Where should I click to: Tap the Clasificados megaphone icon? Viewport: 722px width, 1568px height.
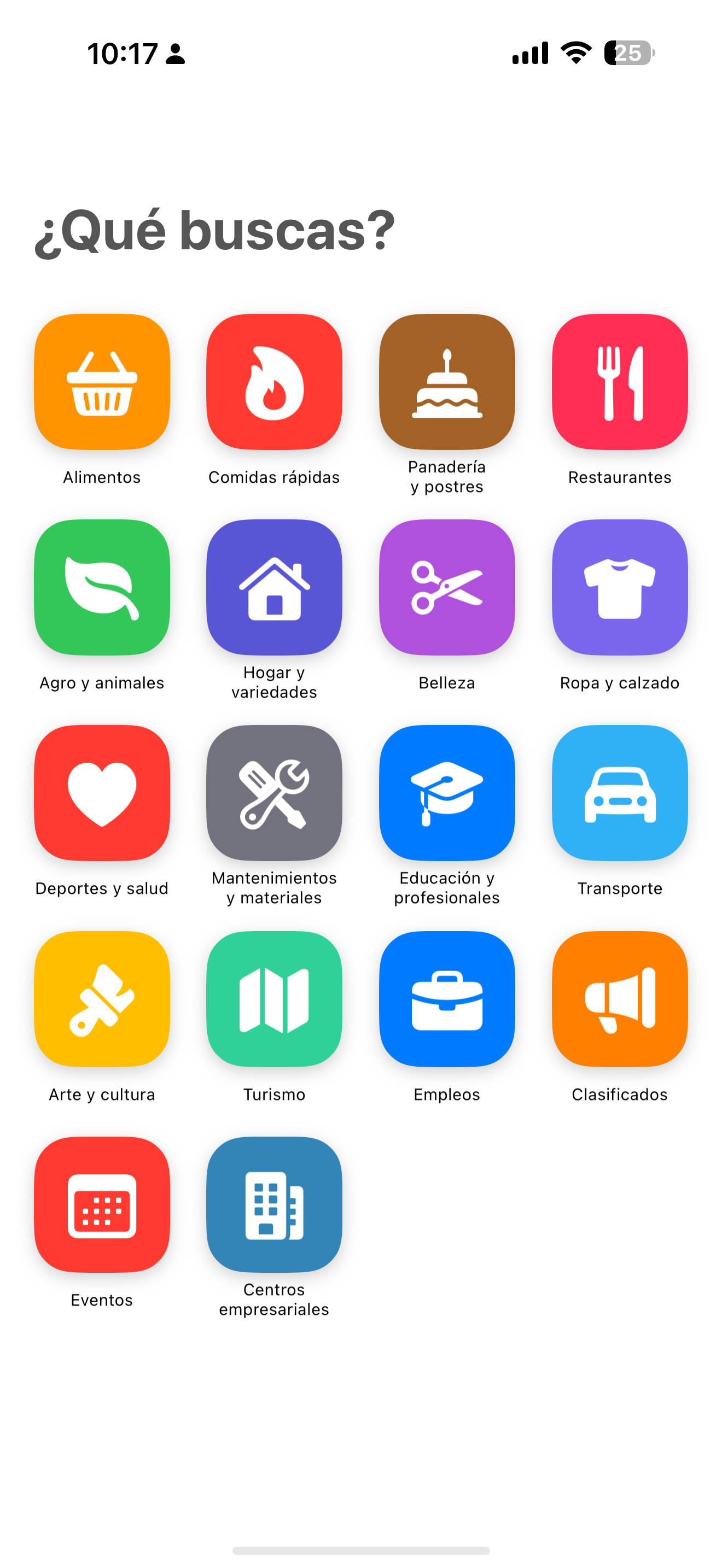coord(619,1001)
